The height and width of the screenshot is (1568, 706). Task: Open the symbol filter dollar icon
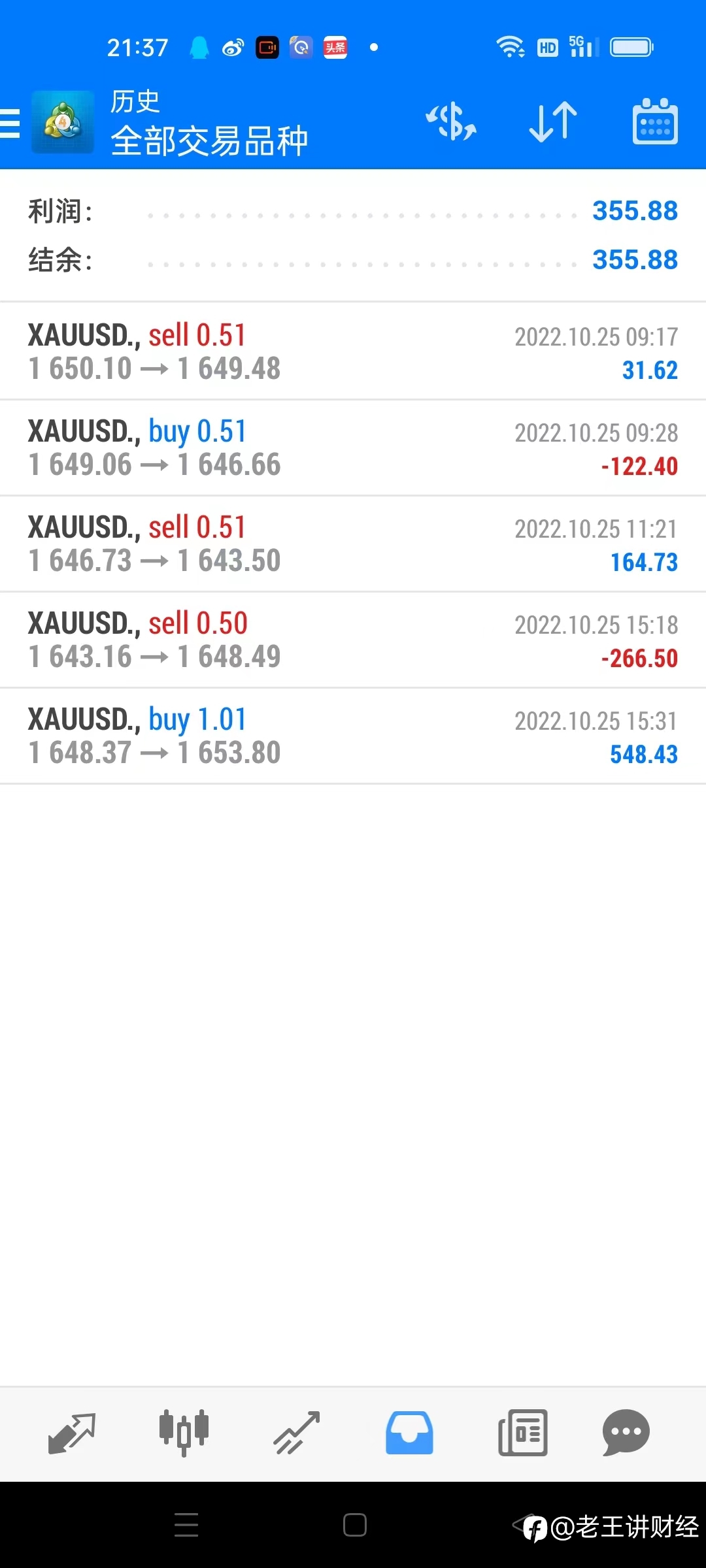tap(451, 122)
